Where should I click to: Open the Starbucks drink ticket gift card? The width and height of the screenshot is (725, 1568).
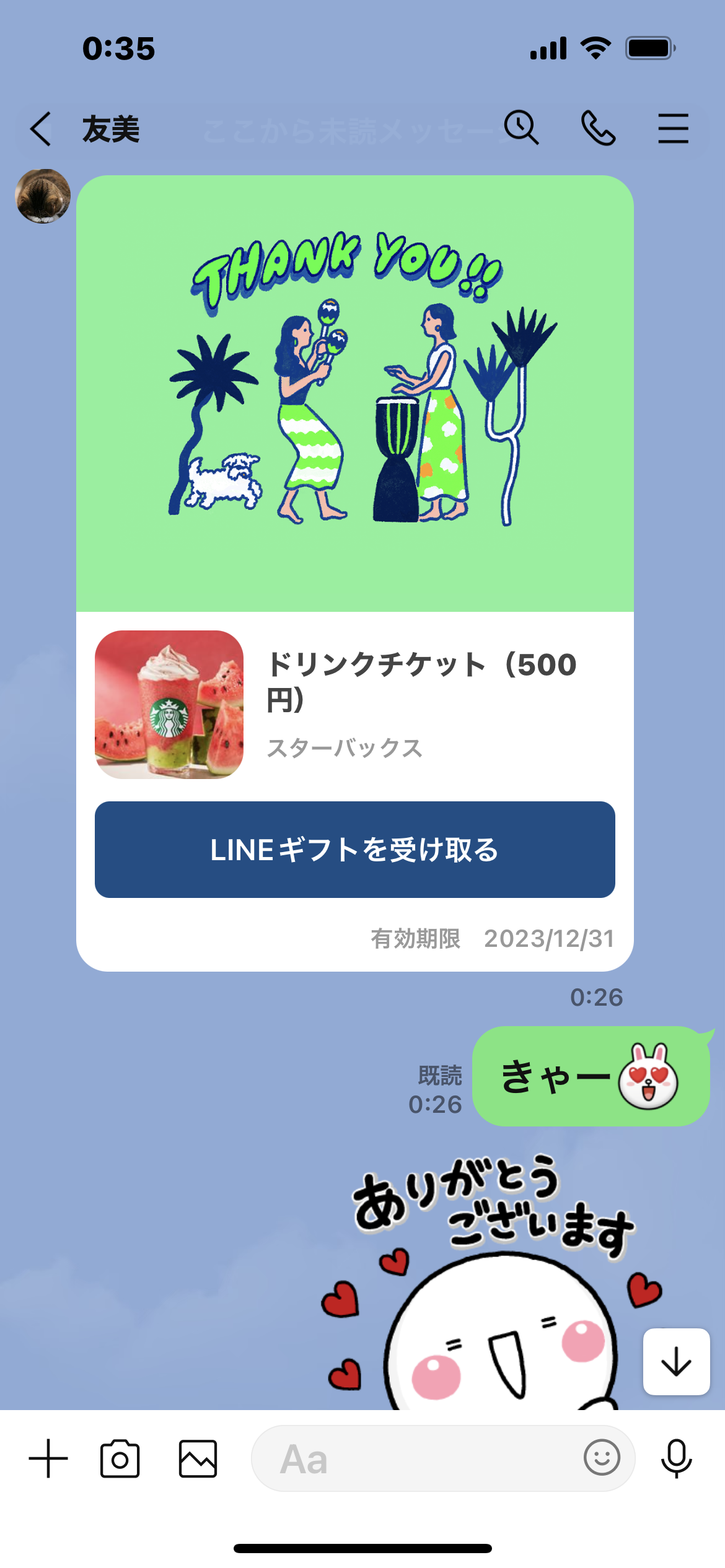[x=354, y=704]
